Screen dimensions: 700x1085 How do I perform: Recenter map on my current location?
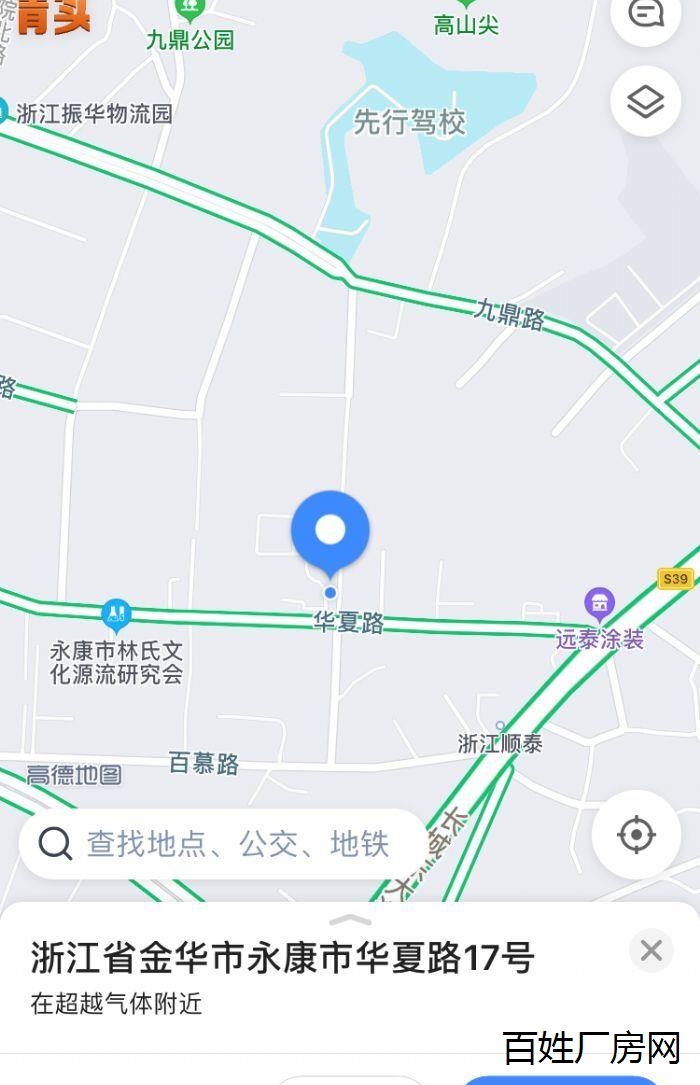point(636,835)
